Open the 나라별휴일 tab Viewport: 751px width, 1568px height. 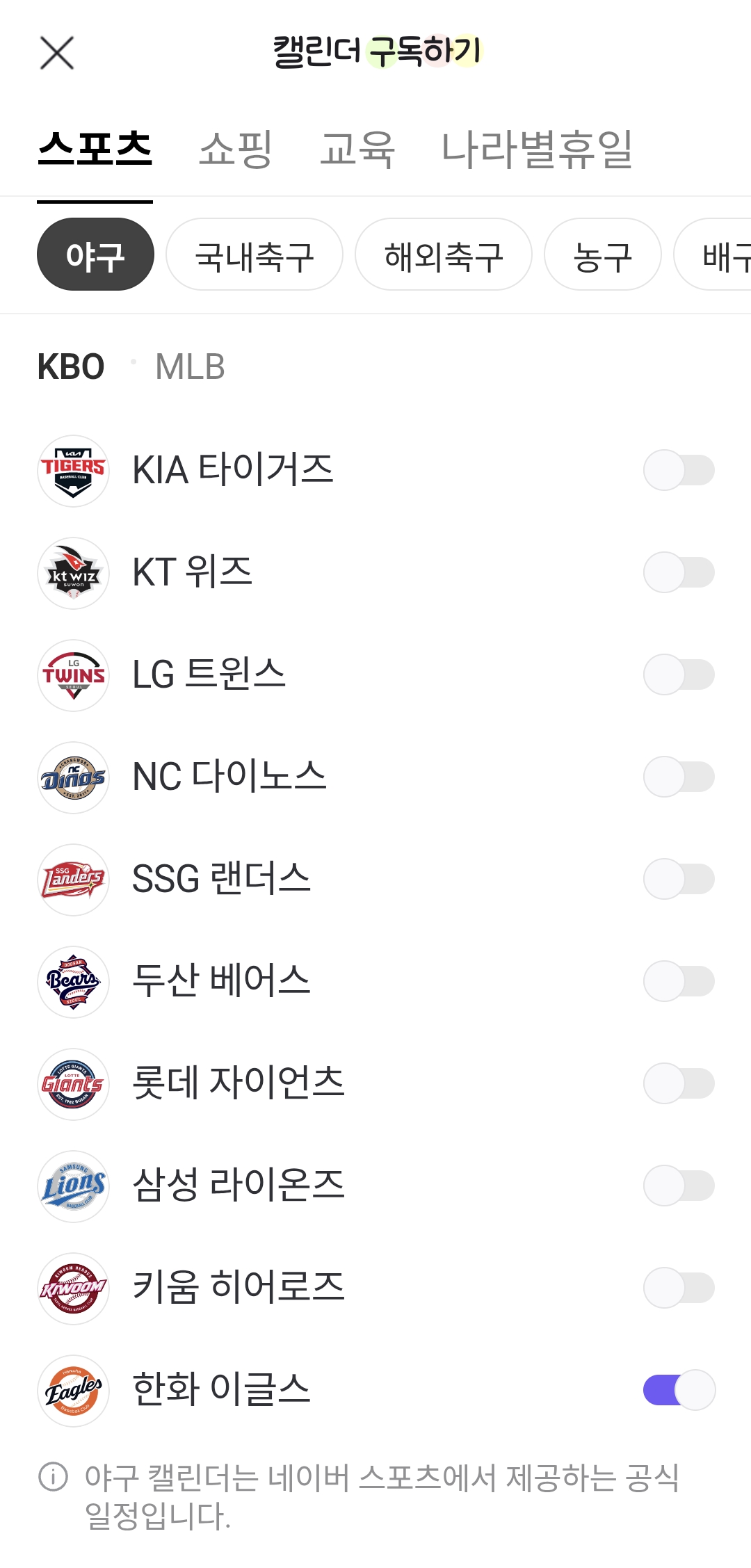(537, 149)
